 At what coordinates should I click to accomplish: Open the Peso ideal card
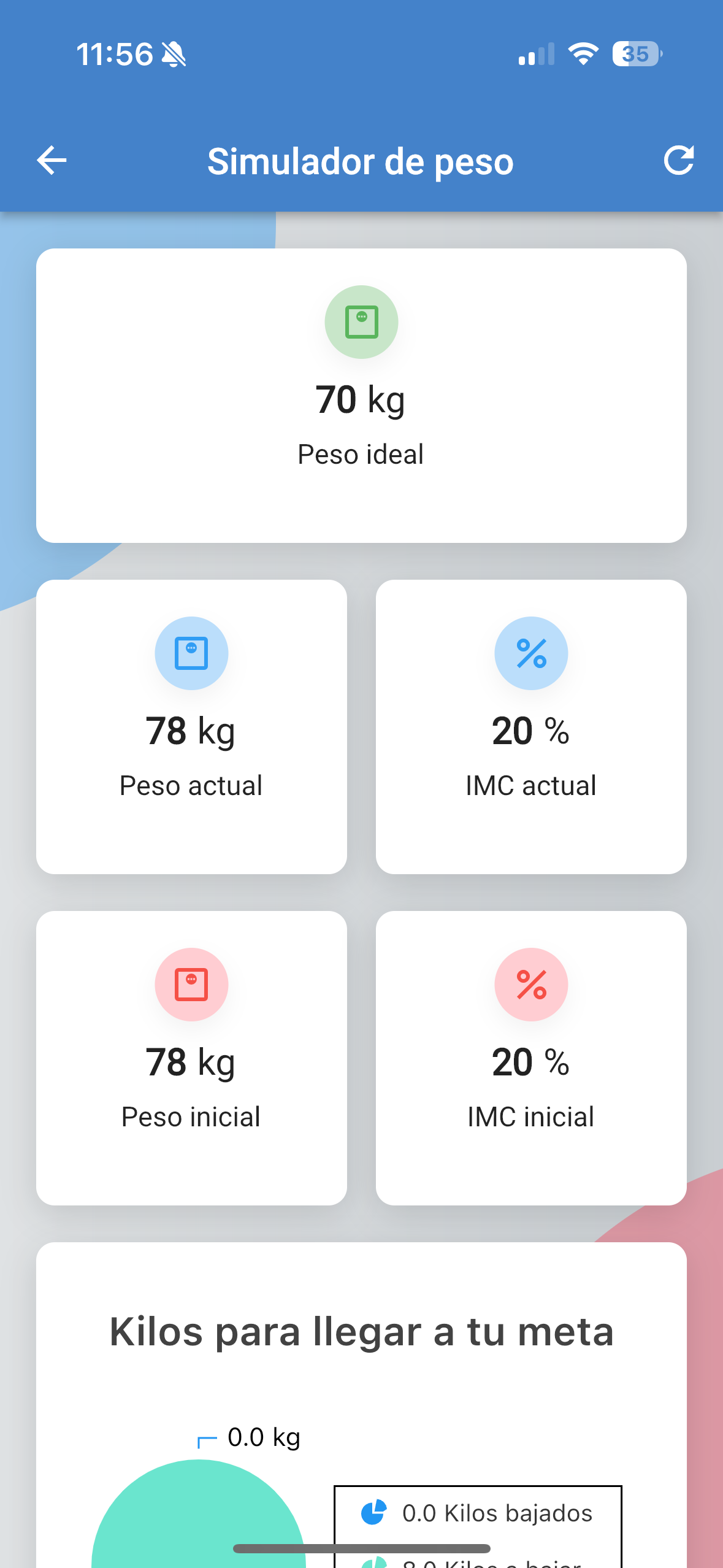[x=361, y=395]
